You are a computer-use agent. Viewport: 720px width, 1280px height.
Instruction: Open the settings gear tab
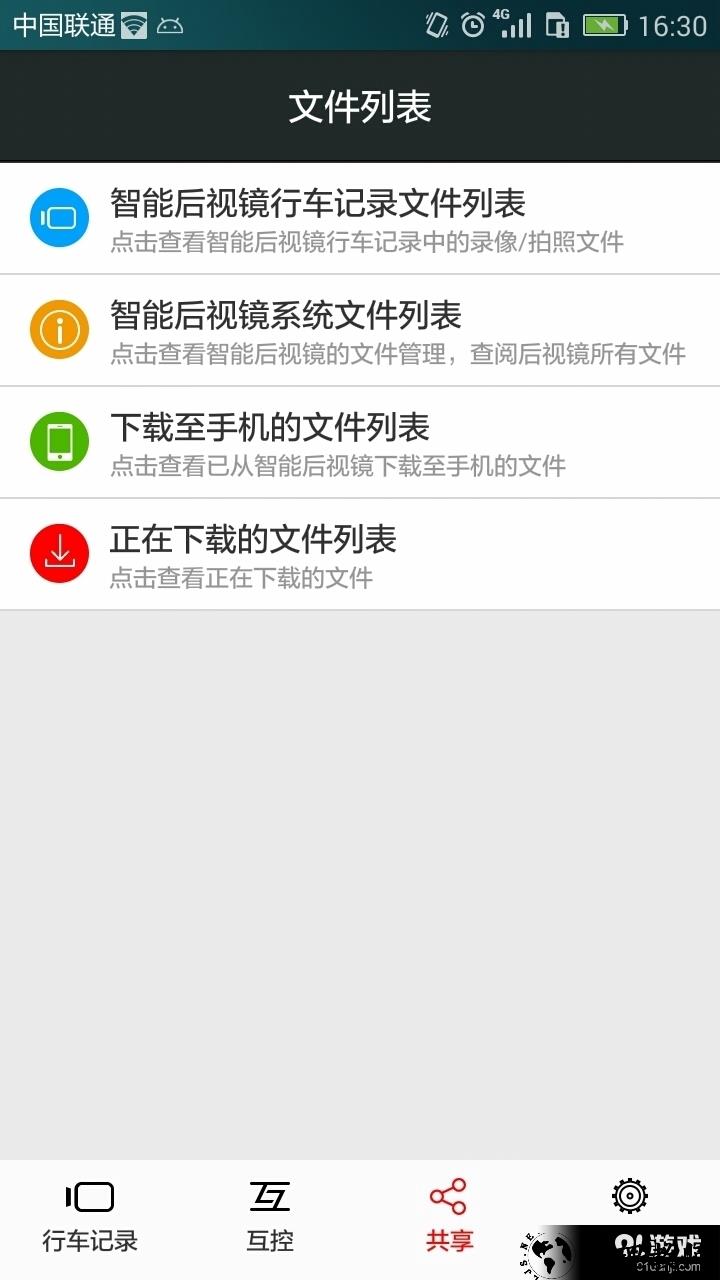[629, 1198]
